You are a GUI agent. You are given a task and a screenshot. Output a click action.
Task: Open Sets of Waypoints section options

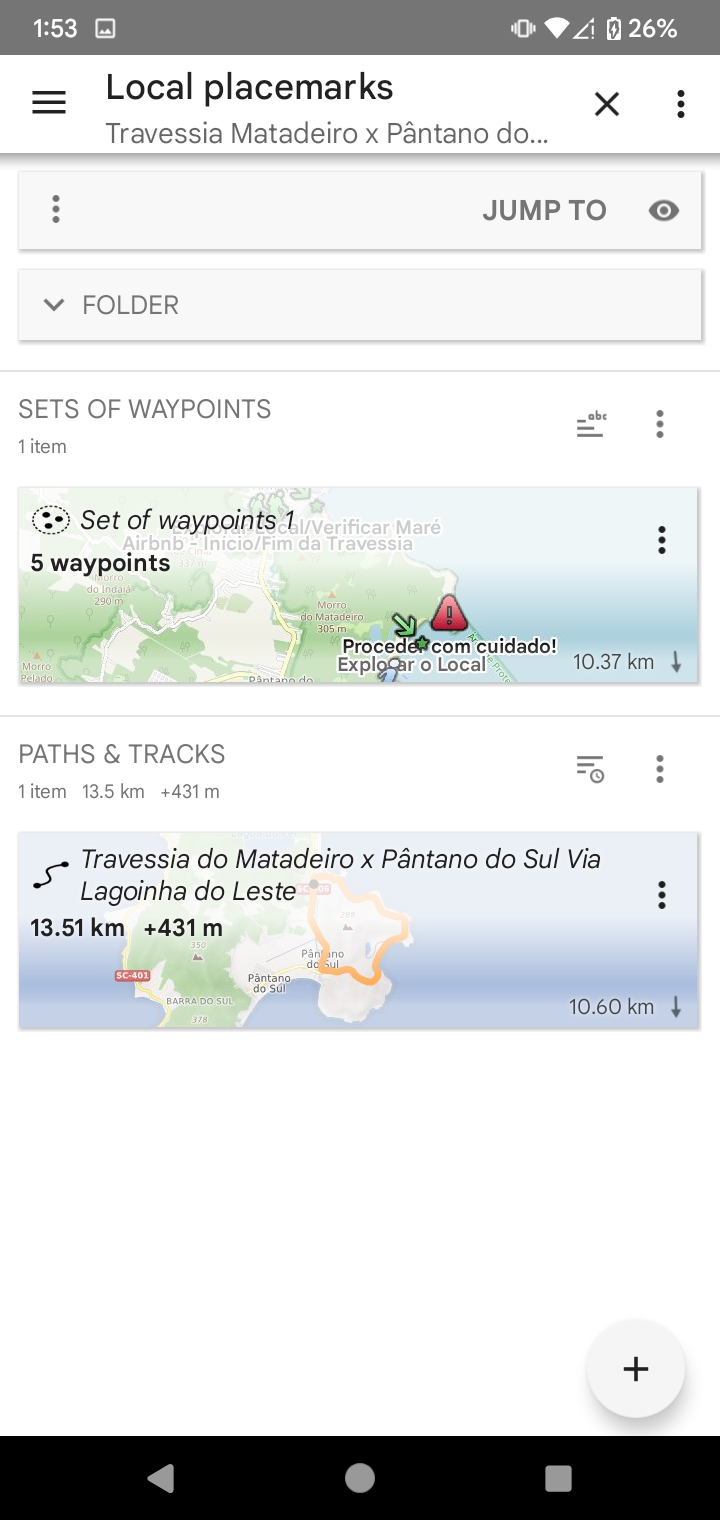click(660, 424)
